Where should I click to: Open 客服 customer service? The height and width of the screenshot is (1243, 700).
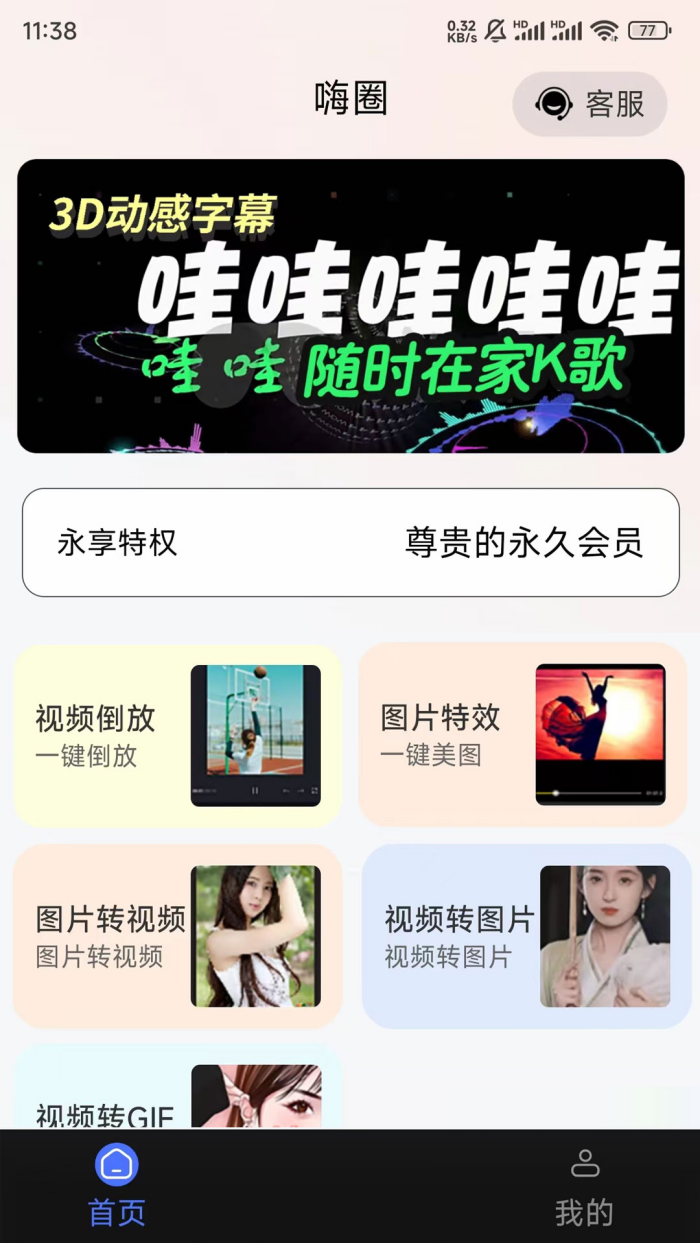[x=590, y=104]
